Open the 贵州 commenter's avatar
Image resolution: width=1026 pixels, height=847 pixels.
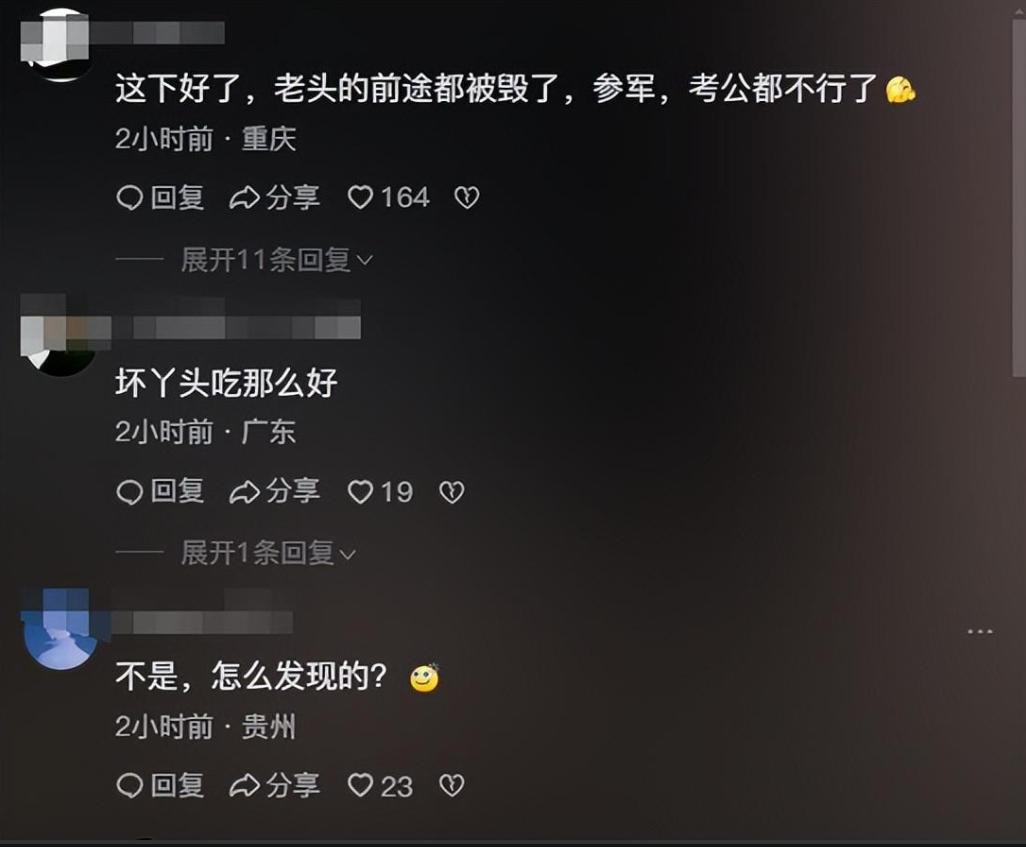tap(60, 630)
